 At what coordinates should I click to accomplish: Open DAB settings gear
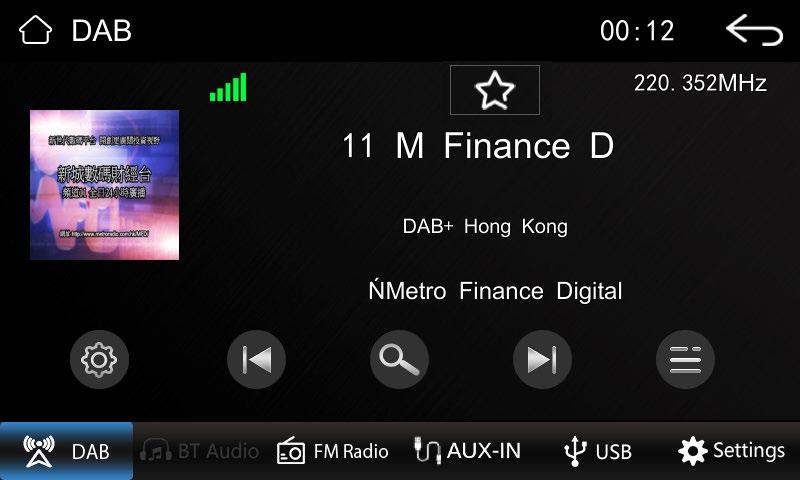(99, 358)
